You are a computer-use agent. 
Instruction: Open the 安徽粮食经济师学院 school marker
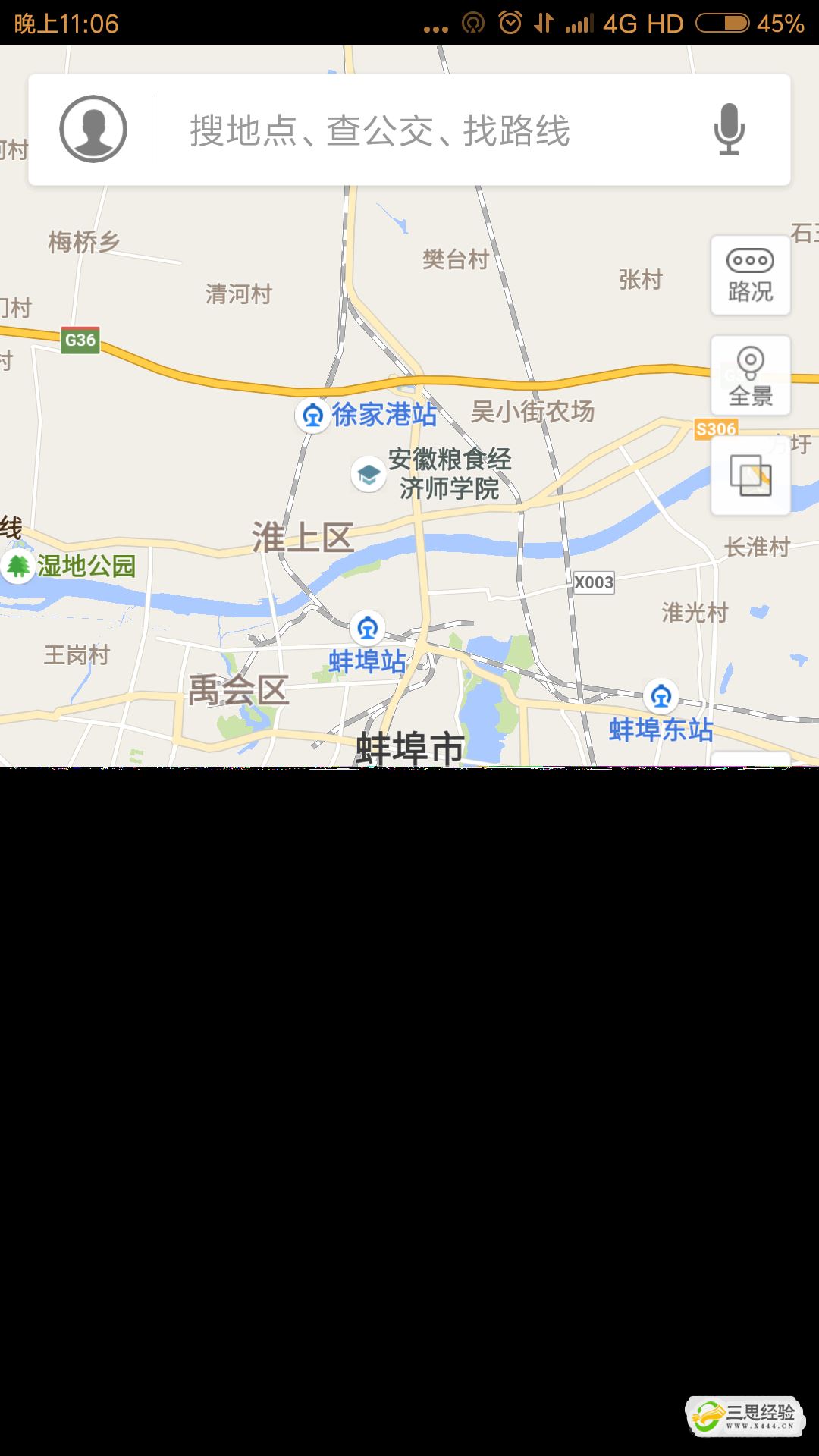369,475
